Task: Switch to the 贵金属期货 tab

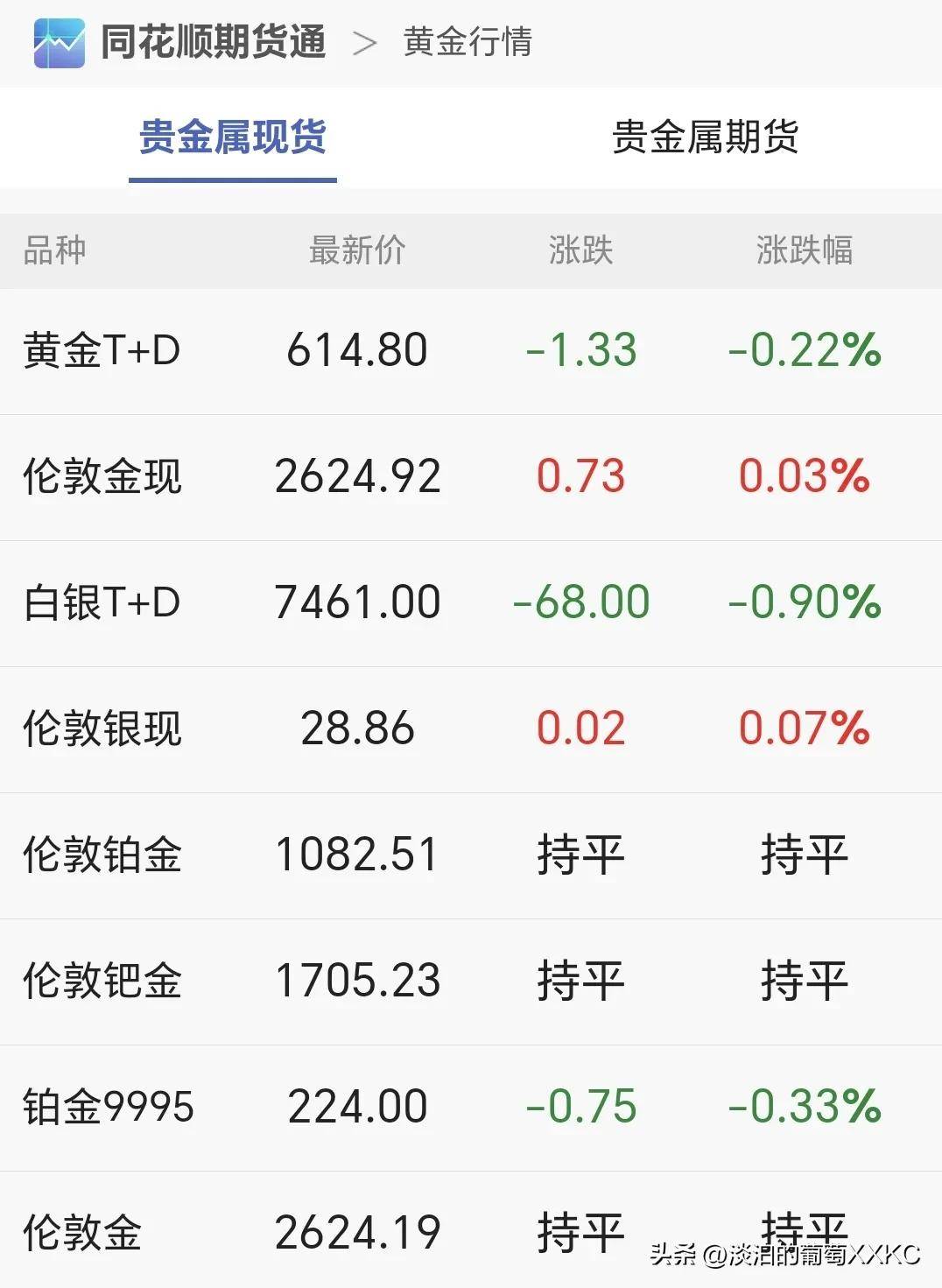Action: (707, 137)
